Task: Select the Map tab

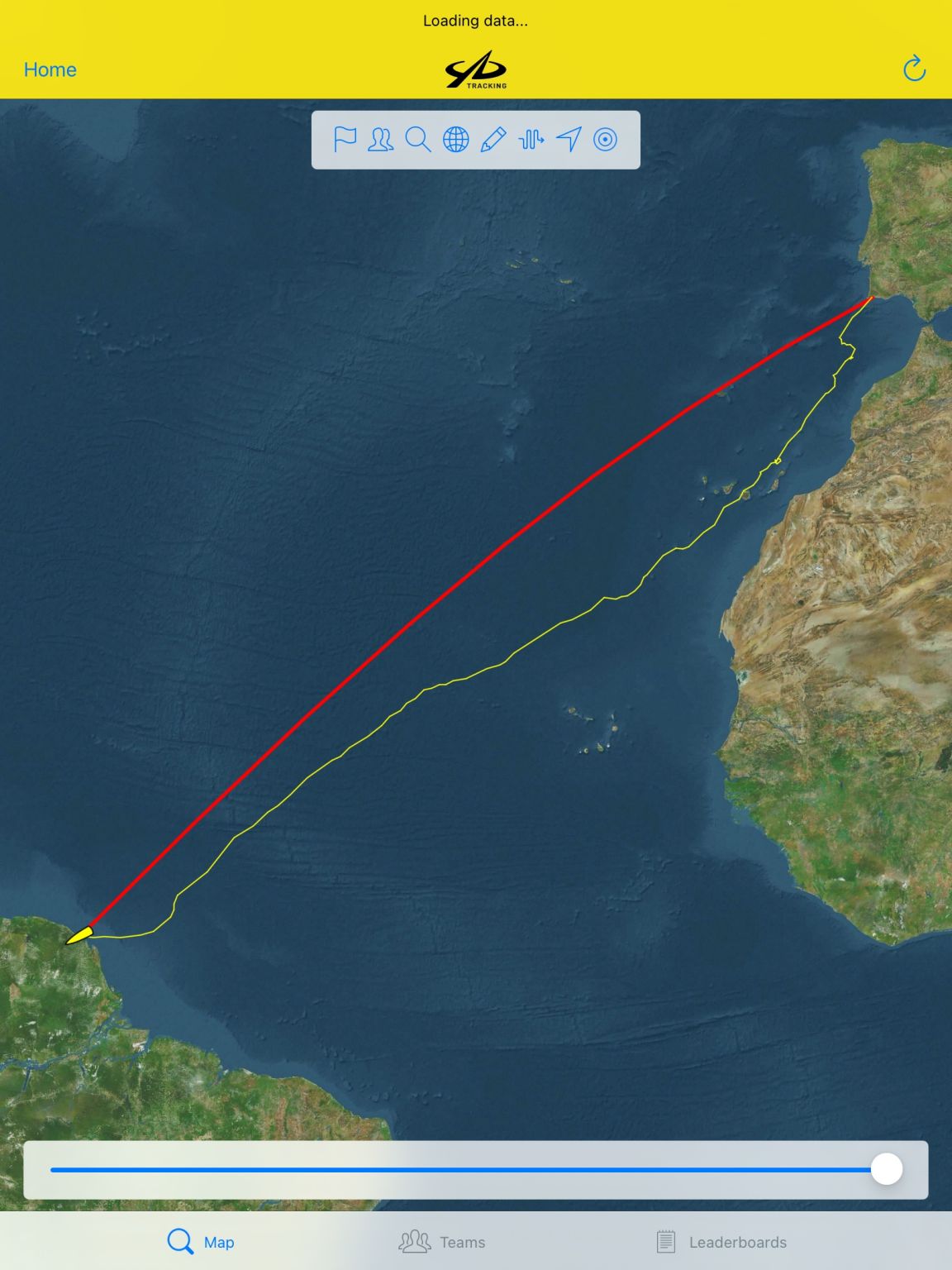Action: click(x=202, y=1242)
